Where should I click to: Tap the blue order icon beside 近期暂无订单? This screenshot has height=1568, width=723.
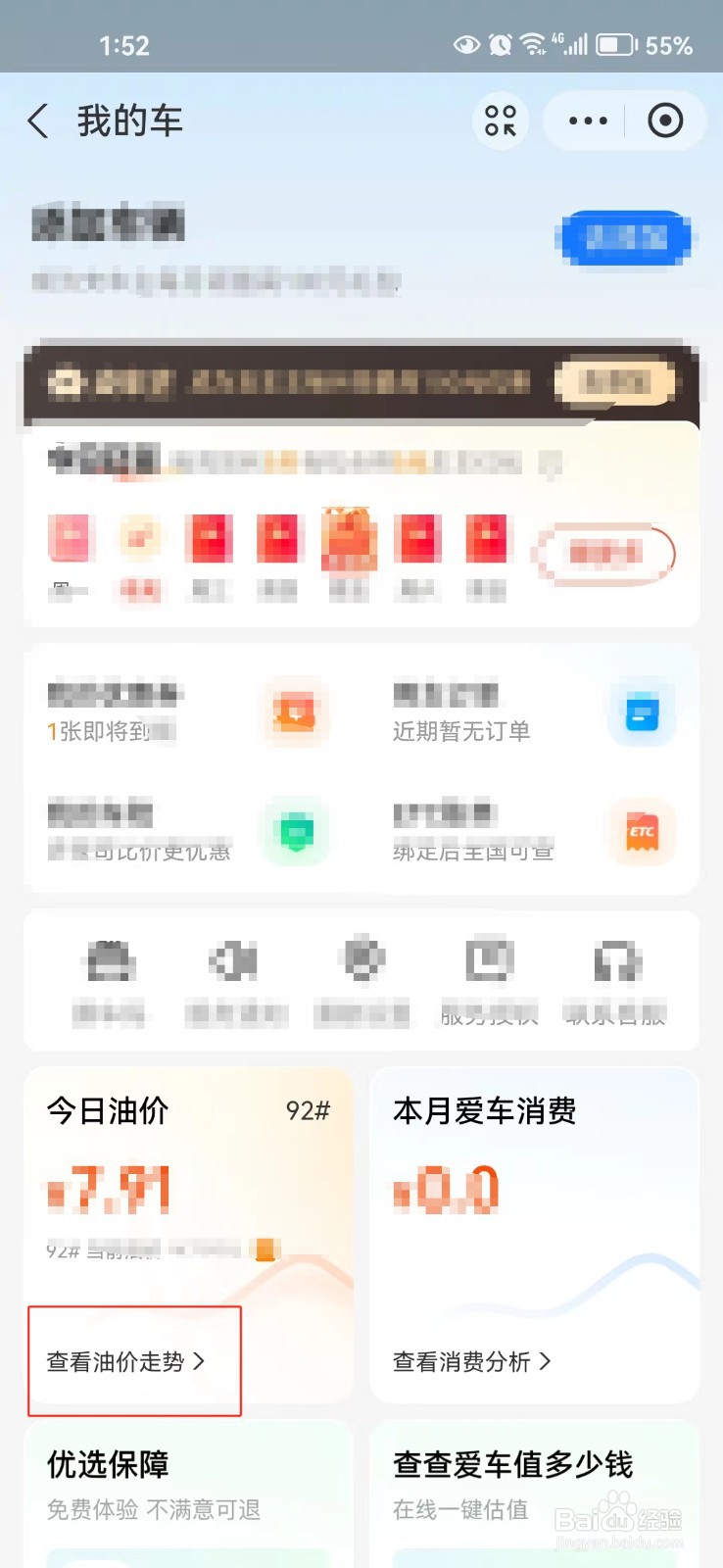[x=642, y=711]
